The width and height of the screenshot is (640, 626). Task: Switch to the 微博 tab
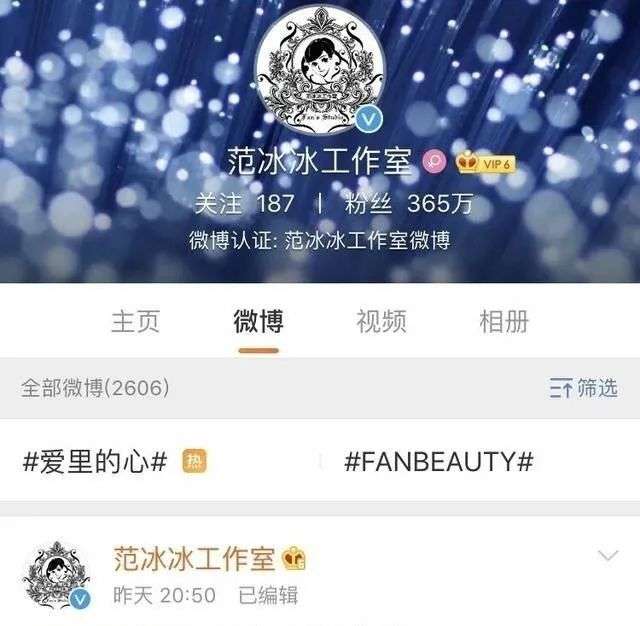(x=258, y=322)
